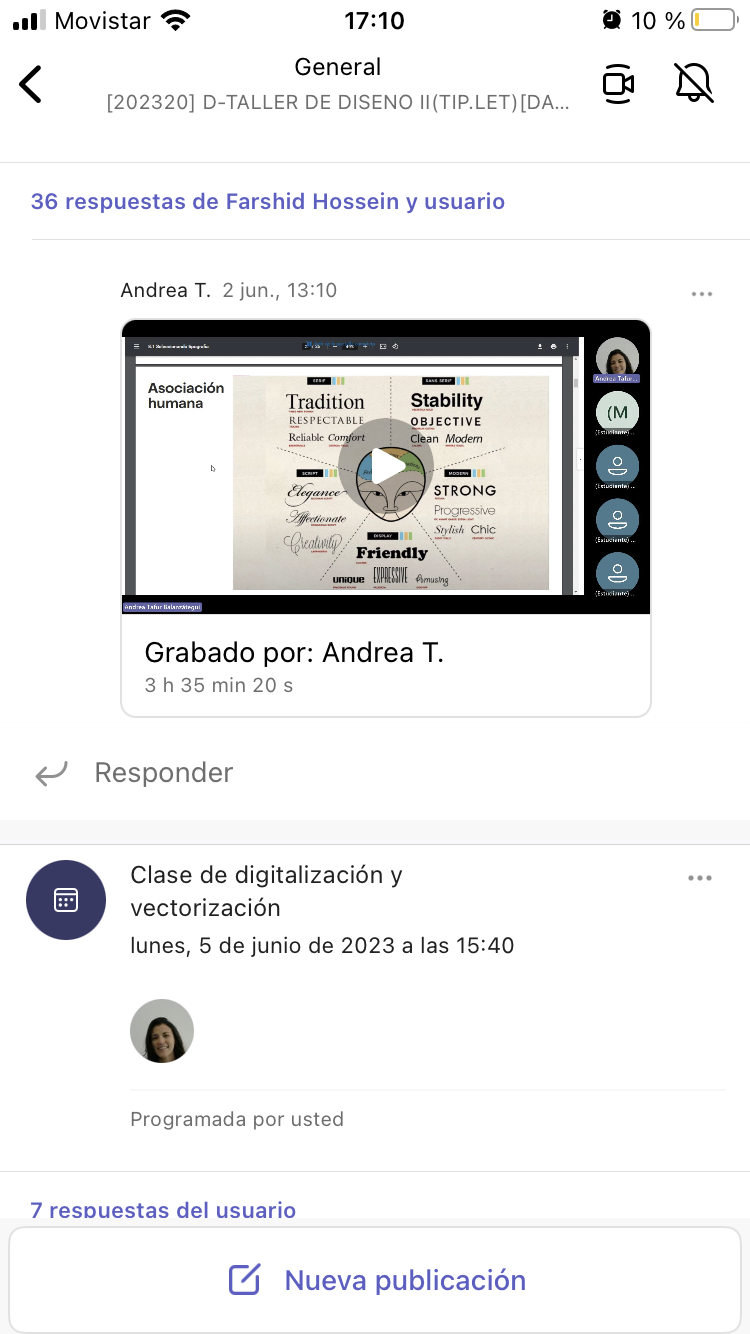The image size is (750, 1334).
Task: Open more options for Andrea T.'s post
Action: click(702, 294)
